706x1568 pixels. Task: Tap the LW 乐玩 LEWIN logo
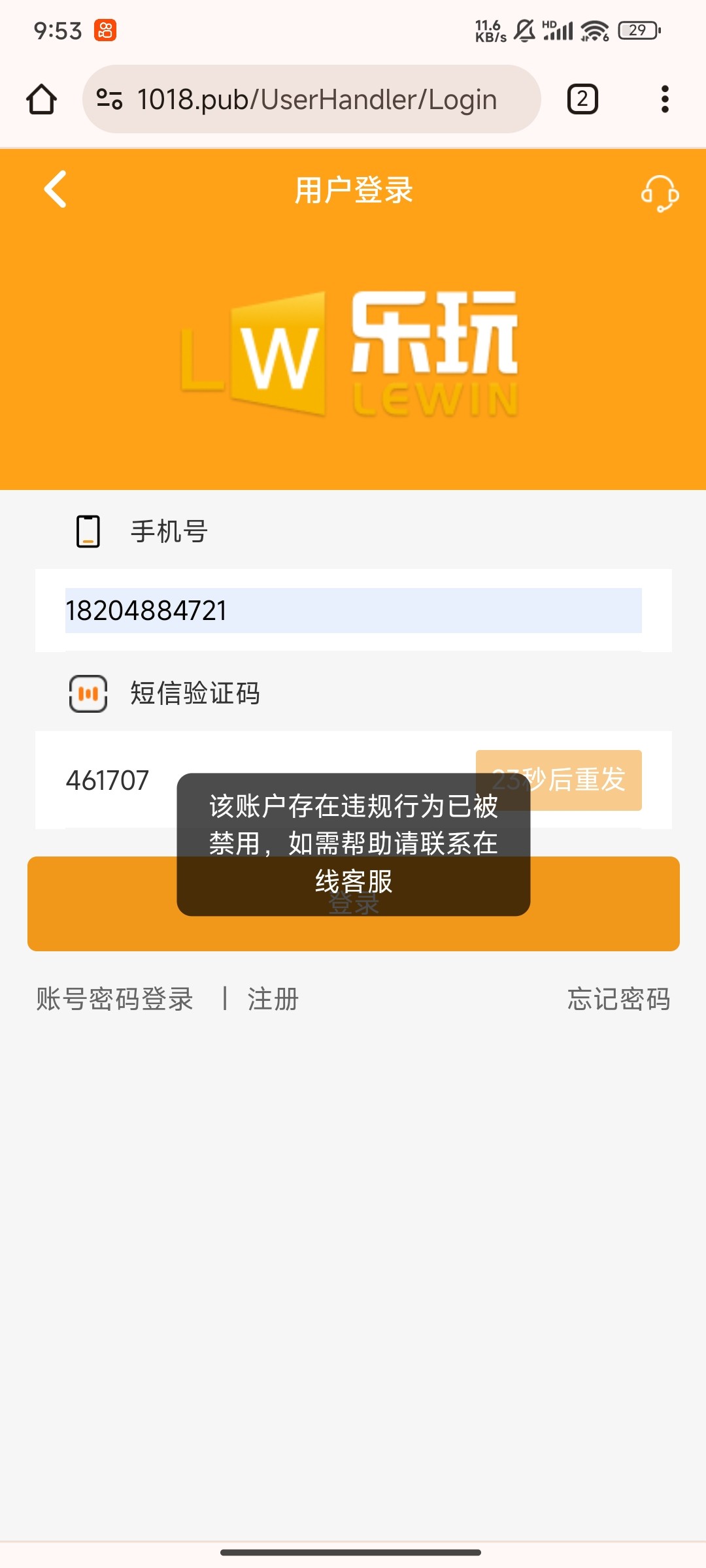(x=353, y=356)
